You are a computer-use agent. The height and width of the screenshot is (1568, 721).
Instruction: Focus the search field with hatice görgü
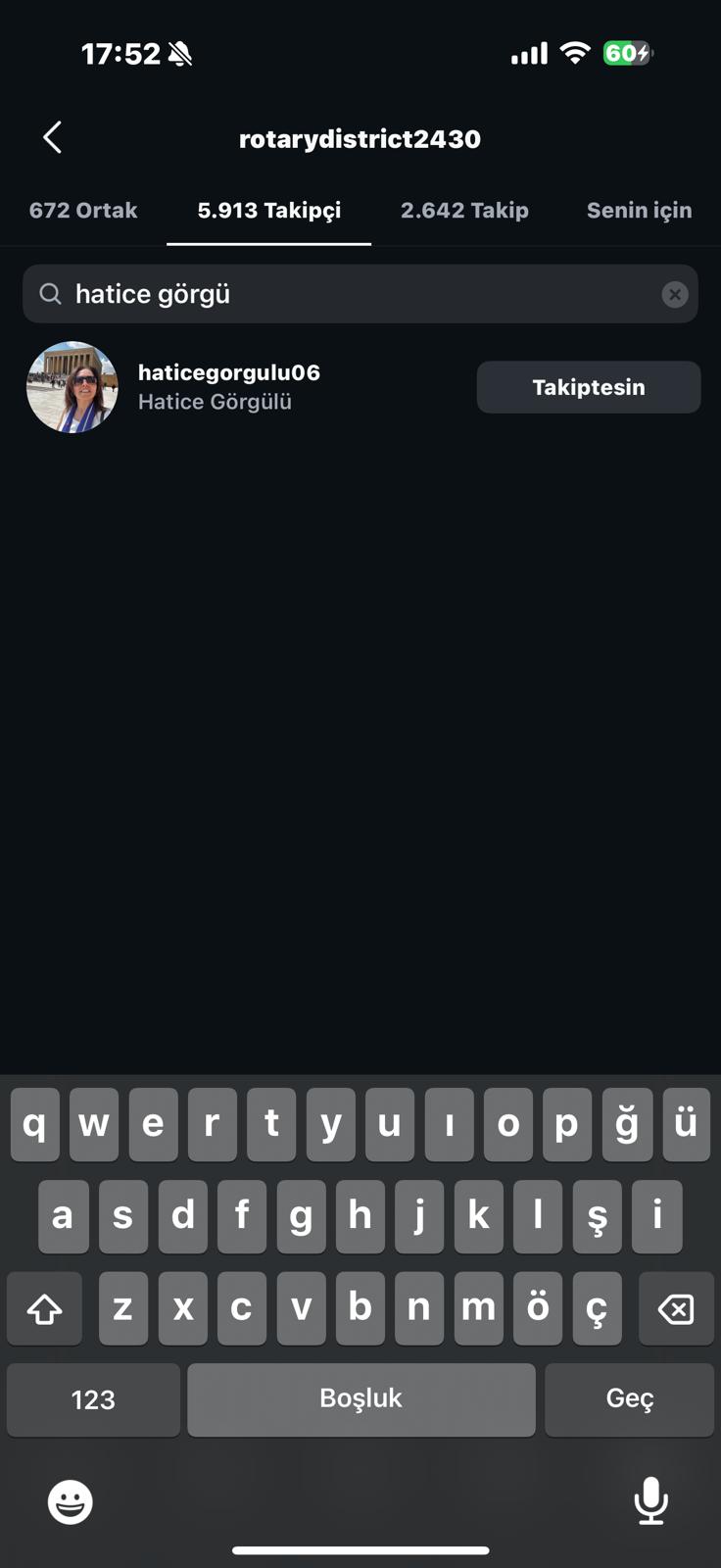(x=353, y=294)
